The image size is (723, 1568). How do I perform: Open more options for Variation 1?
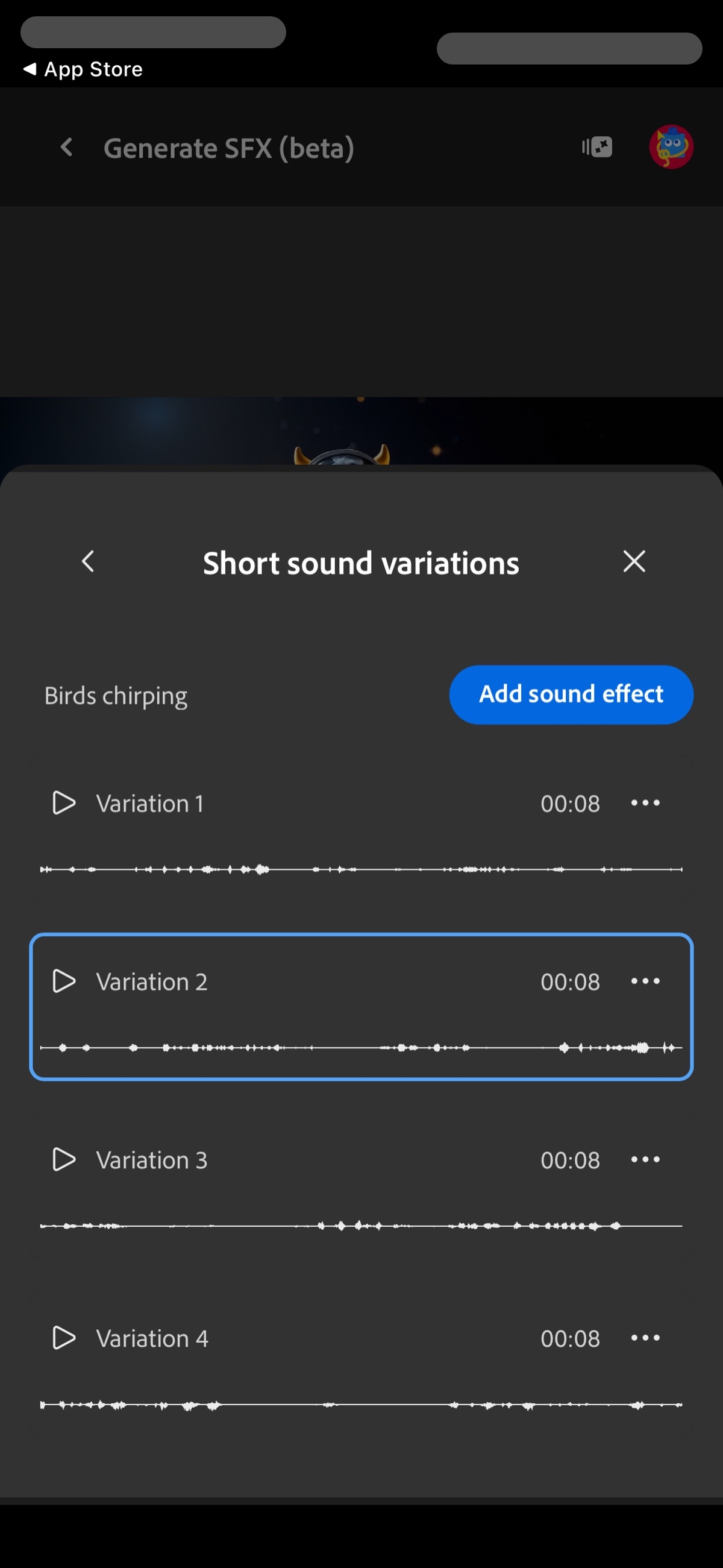pyautogui.click(x=645, y=803)
